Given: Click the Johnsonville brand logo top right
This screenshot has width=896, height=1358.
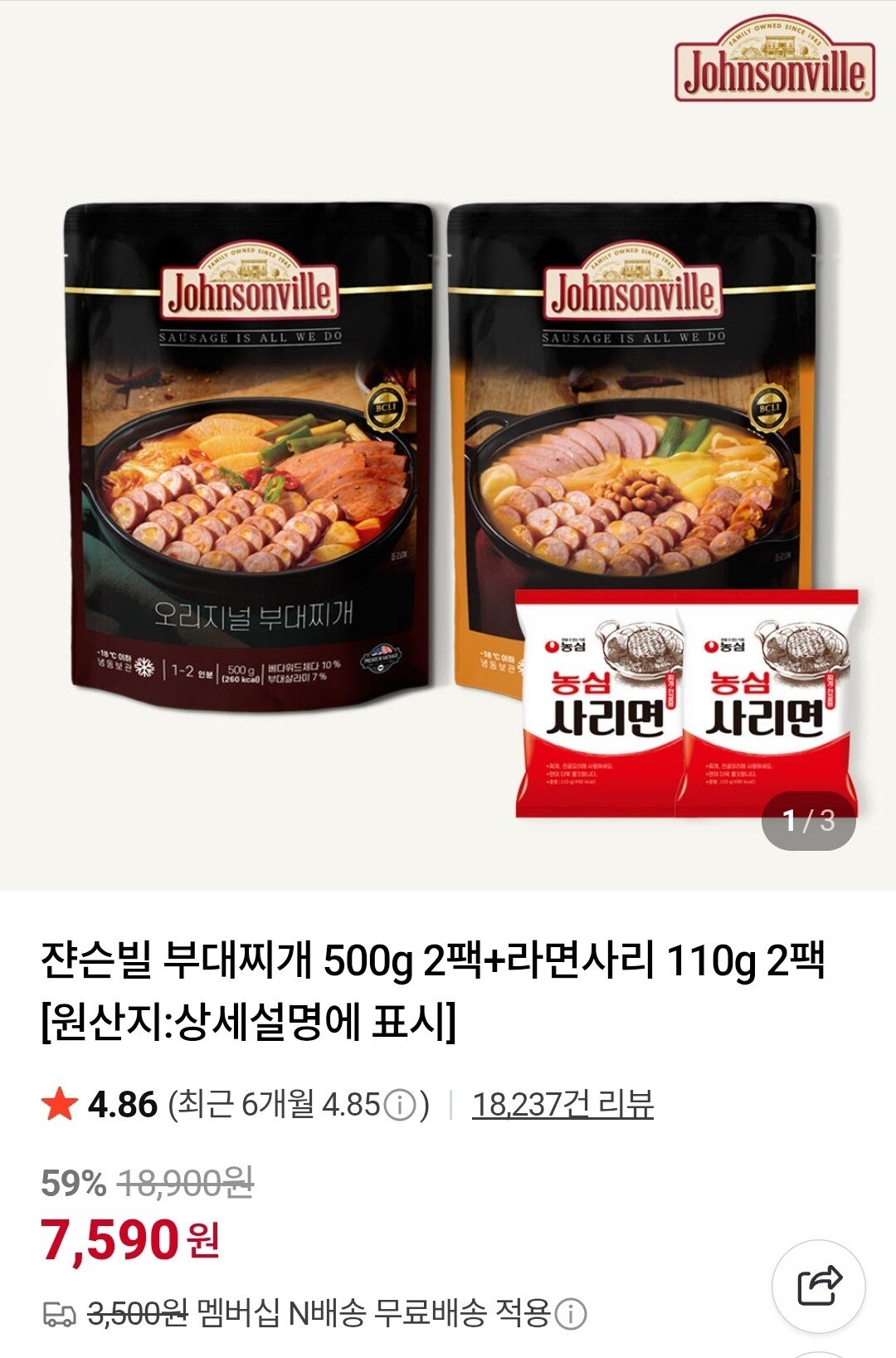Looking at the screenshot, I should [x=773, y=61].
